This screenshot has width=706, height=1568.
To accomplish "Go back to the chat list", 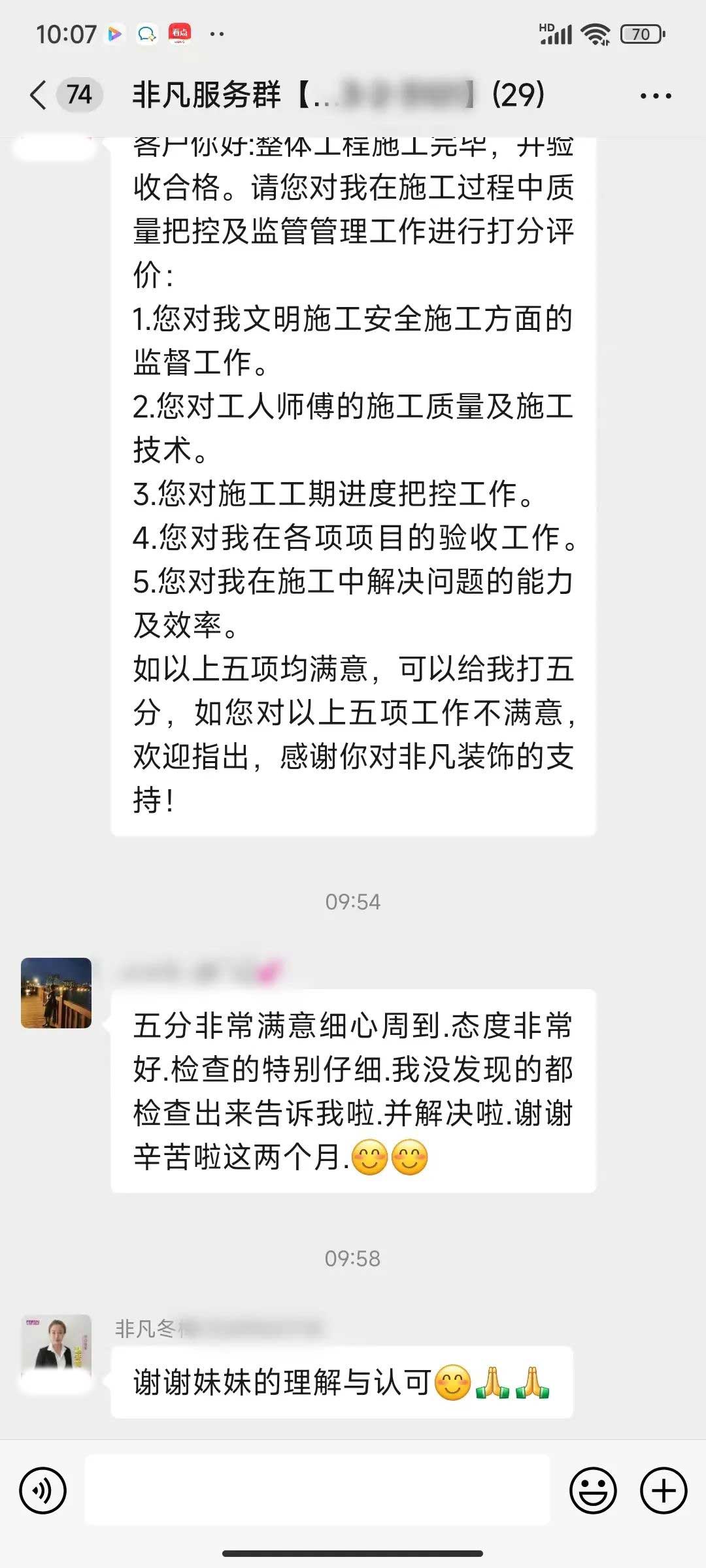I will point(39,95).
